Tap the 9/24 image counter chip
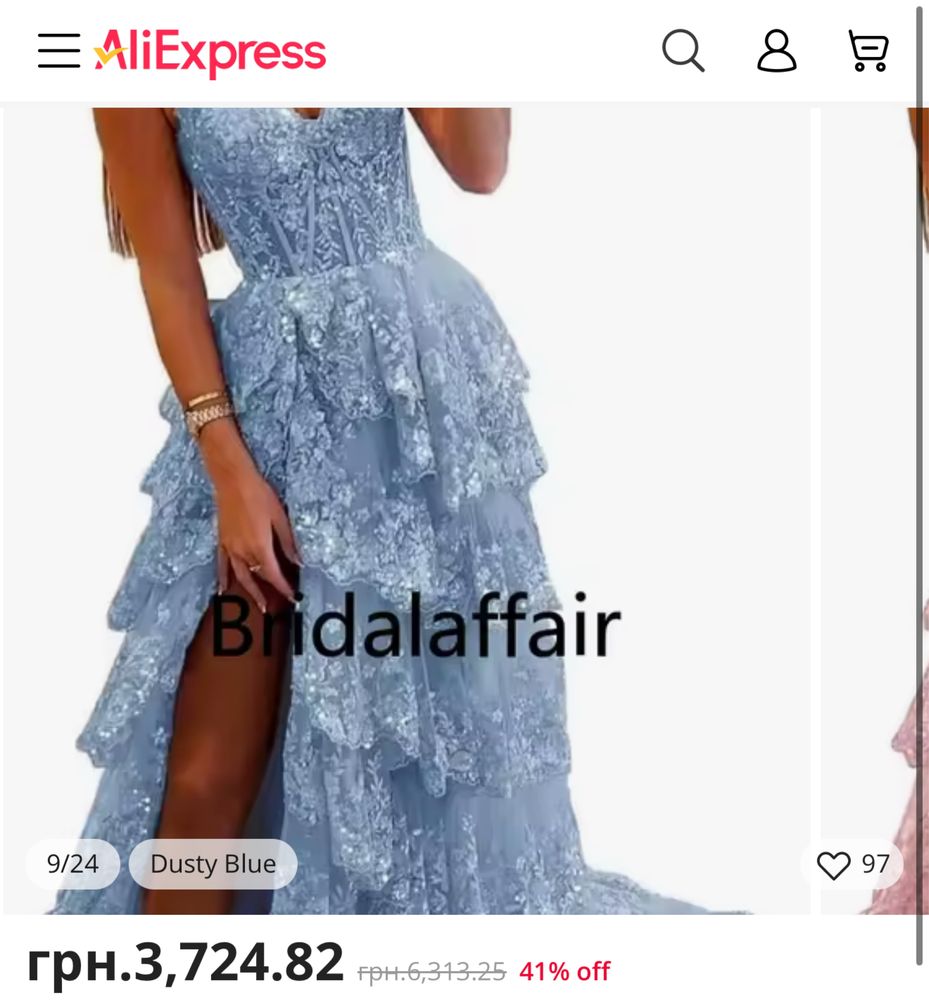The height and width of the screenshot is (1000, 929). [73, 864]
